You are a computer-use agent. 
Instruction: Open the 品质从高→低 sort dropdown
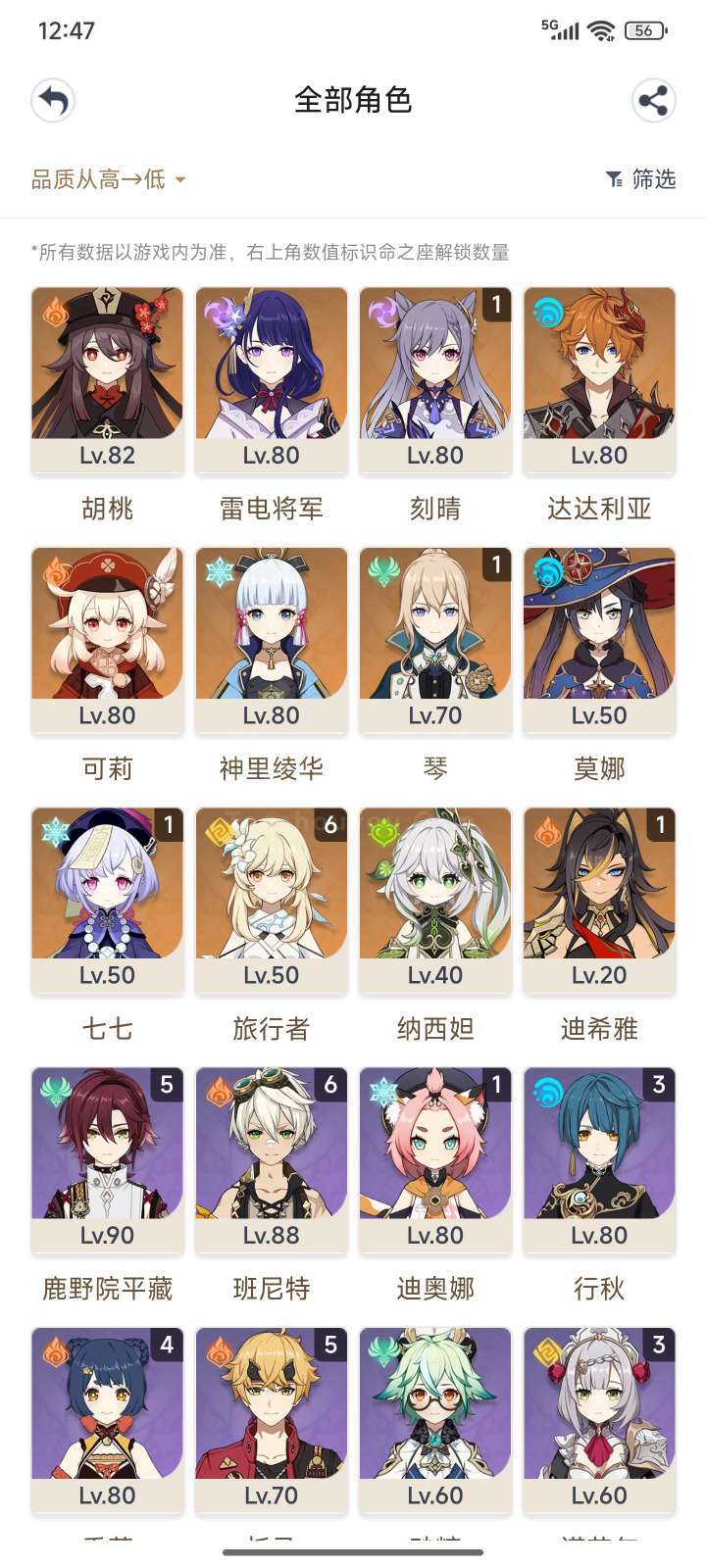pos(108,179)
